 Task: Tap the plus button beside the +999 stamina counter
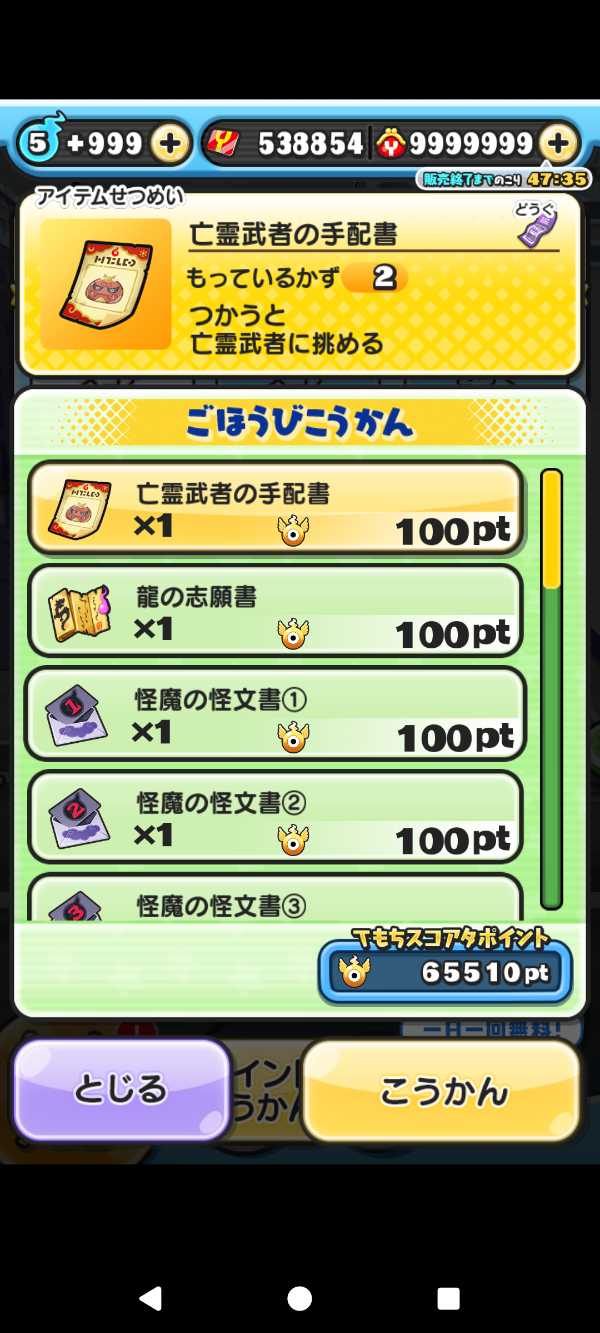(x=171, y=144)
